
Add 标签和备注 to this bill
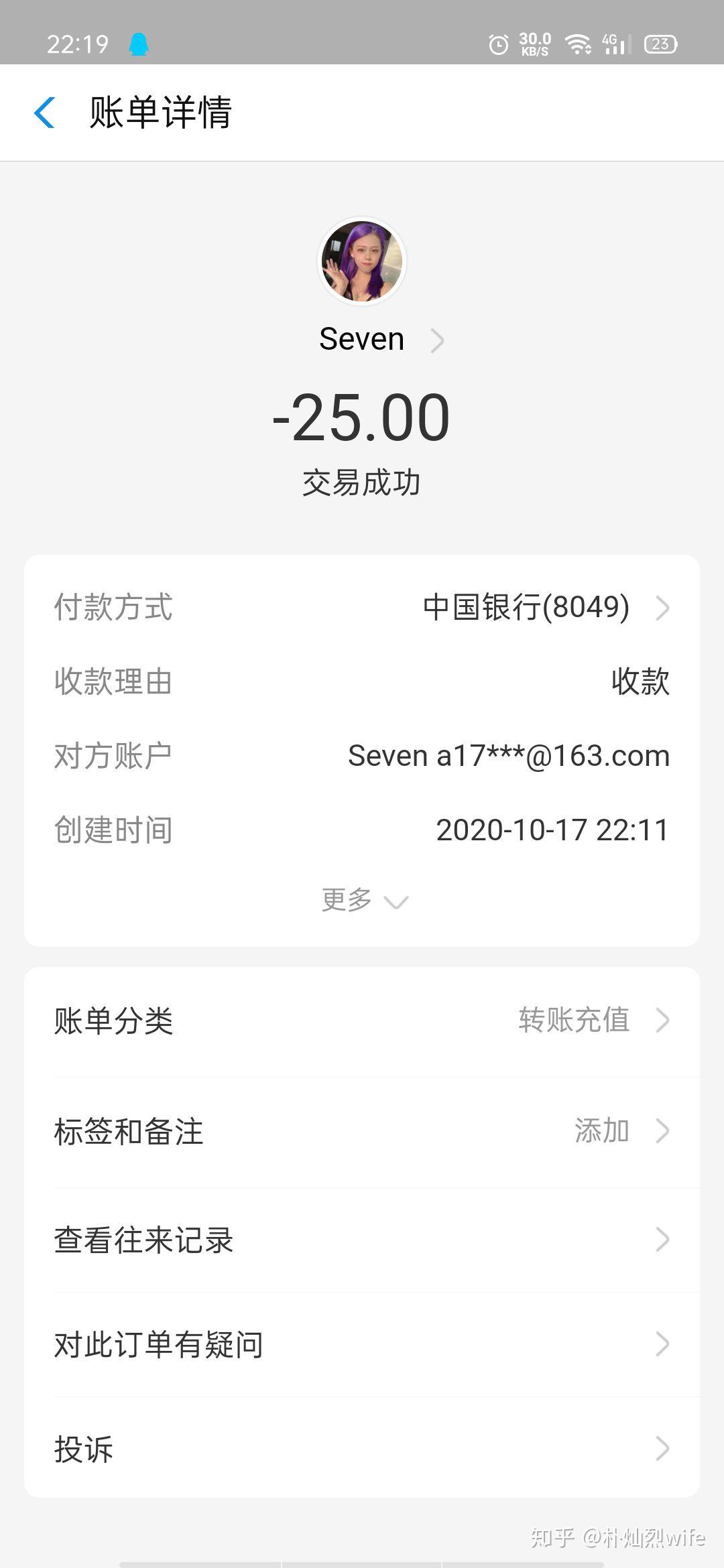[362, 1131]
